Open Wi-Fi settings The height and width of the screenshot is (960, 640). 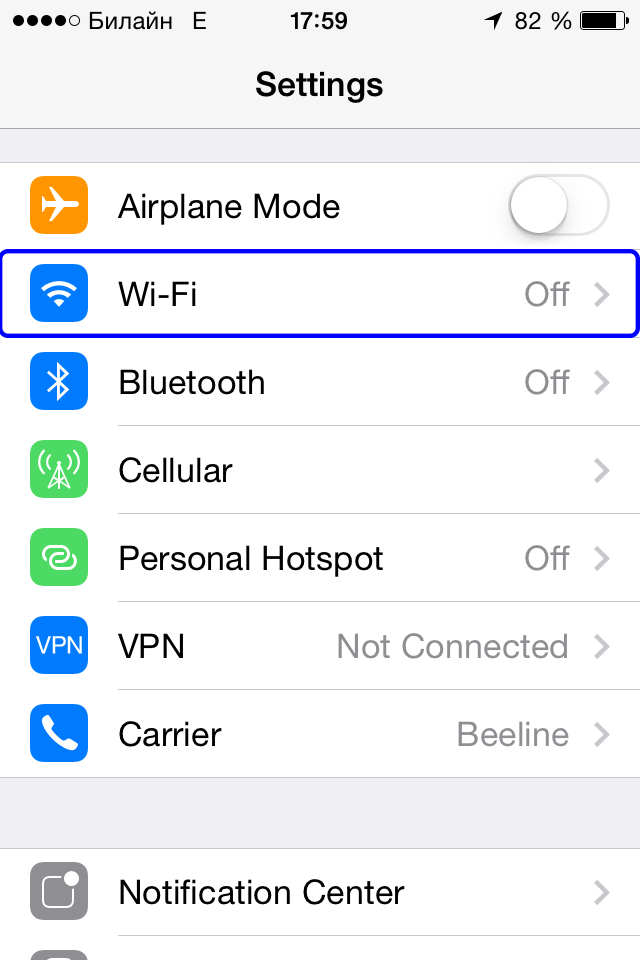tap(320, 294)
